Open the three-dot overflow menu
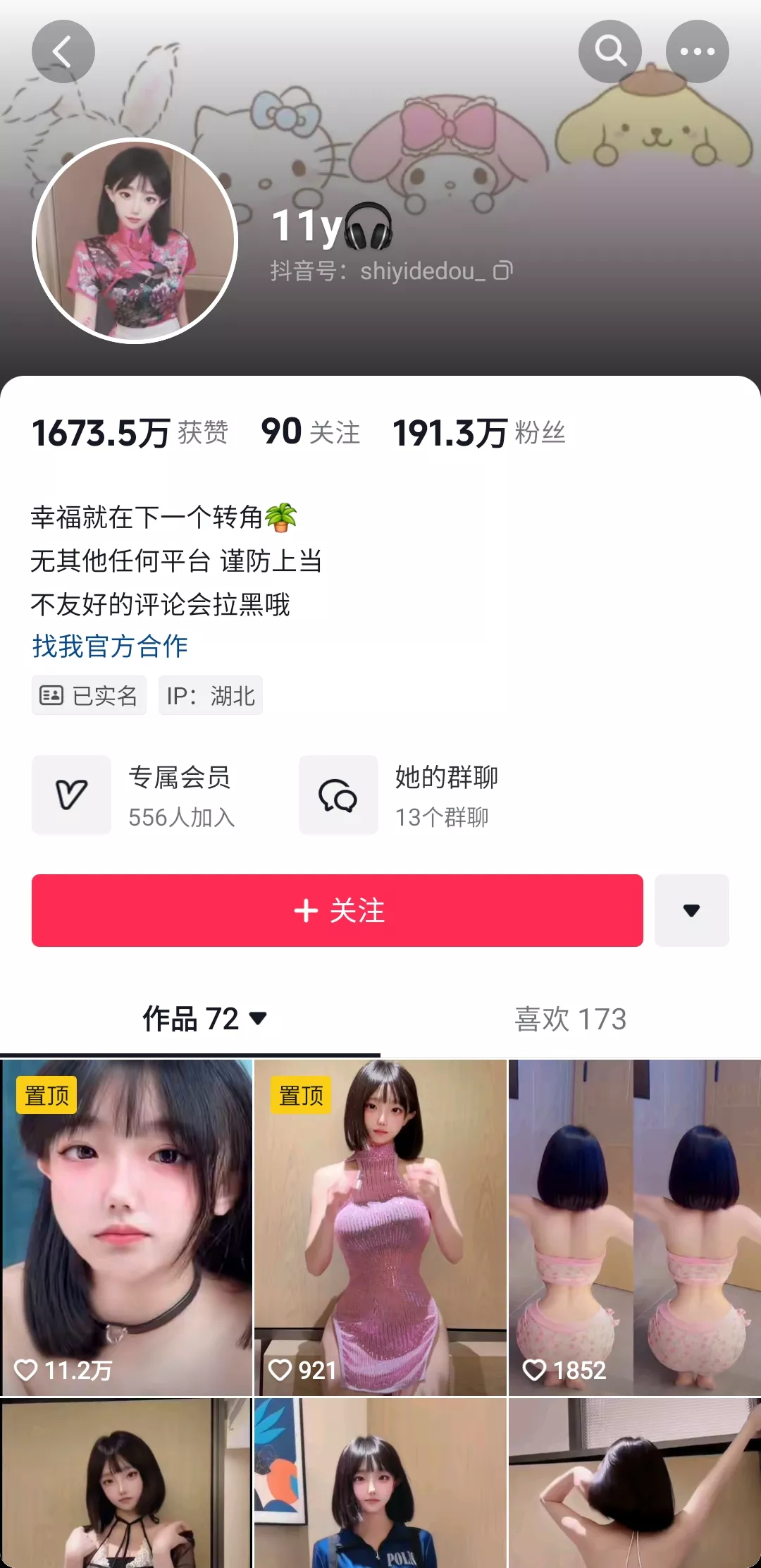The width and height of the screenshot is (761, 1568). [x=697, y=51]
